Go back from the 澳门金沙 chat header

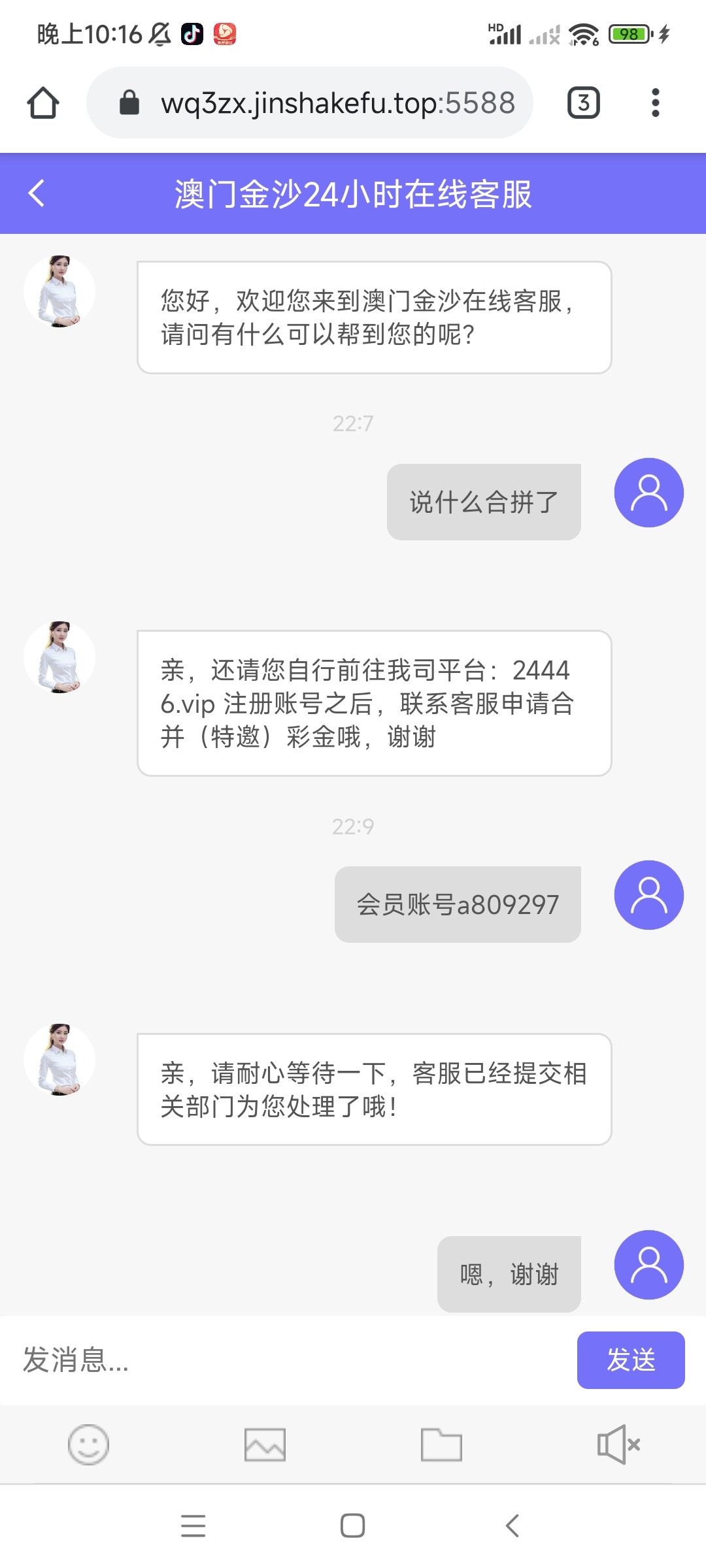click(x=37, y=193)
